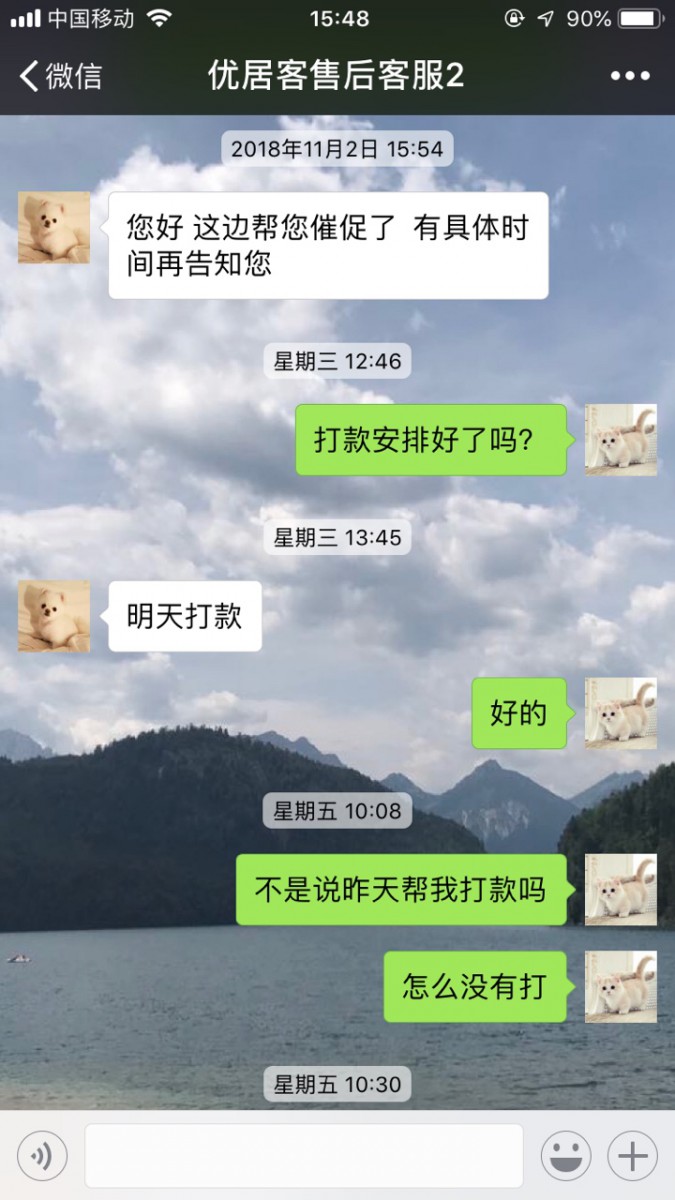This screenshot has width=675, height=1200.
Task: Tap my avatar next to 好的
Action: coord(620,713)
